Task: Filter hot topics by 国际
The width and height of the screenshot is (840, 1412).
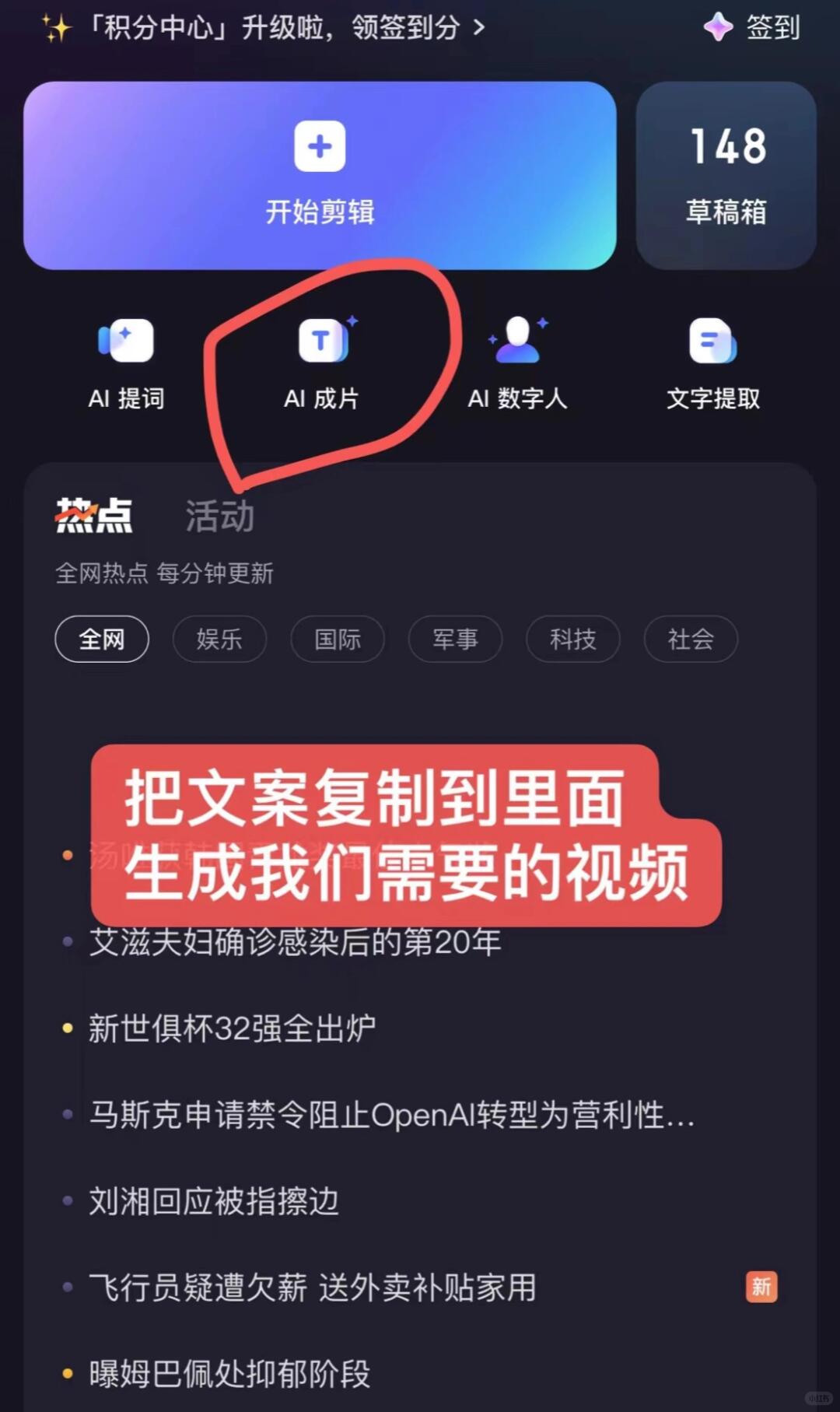Action: tap(338, 639)
